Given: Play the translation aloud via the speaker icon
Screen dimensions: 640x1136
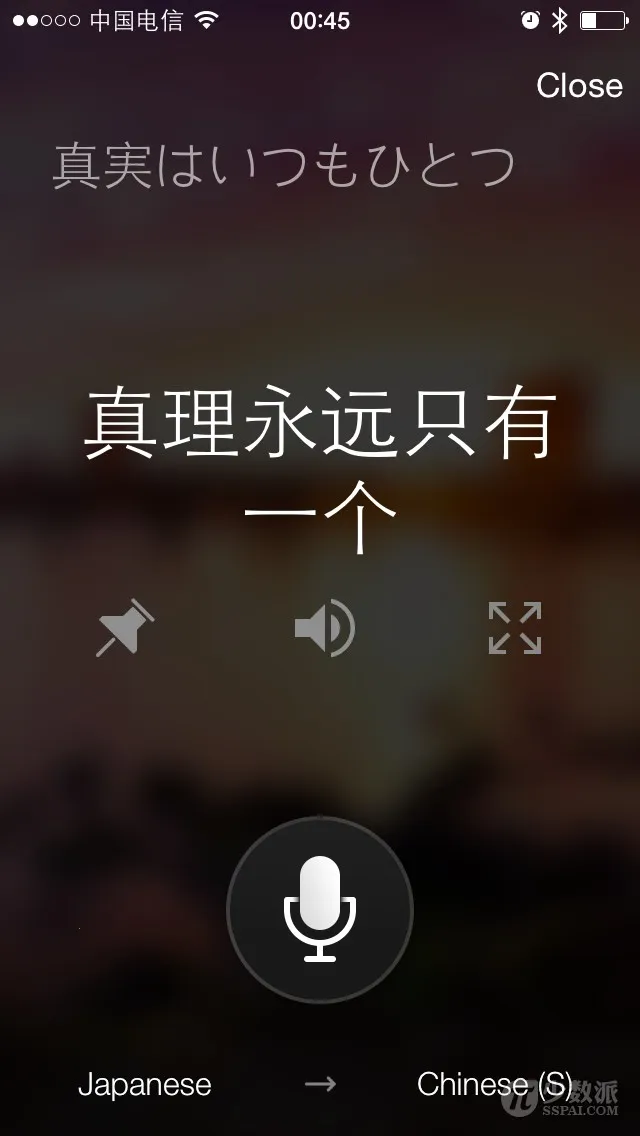Looking at the screenshot, I should 323,628.
